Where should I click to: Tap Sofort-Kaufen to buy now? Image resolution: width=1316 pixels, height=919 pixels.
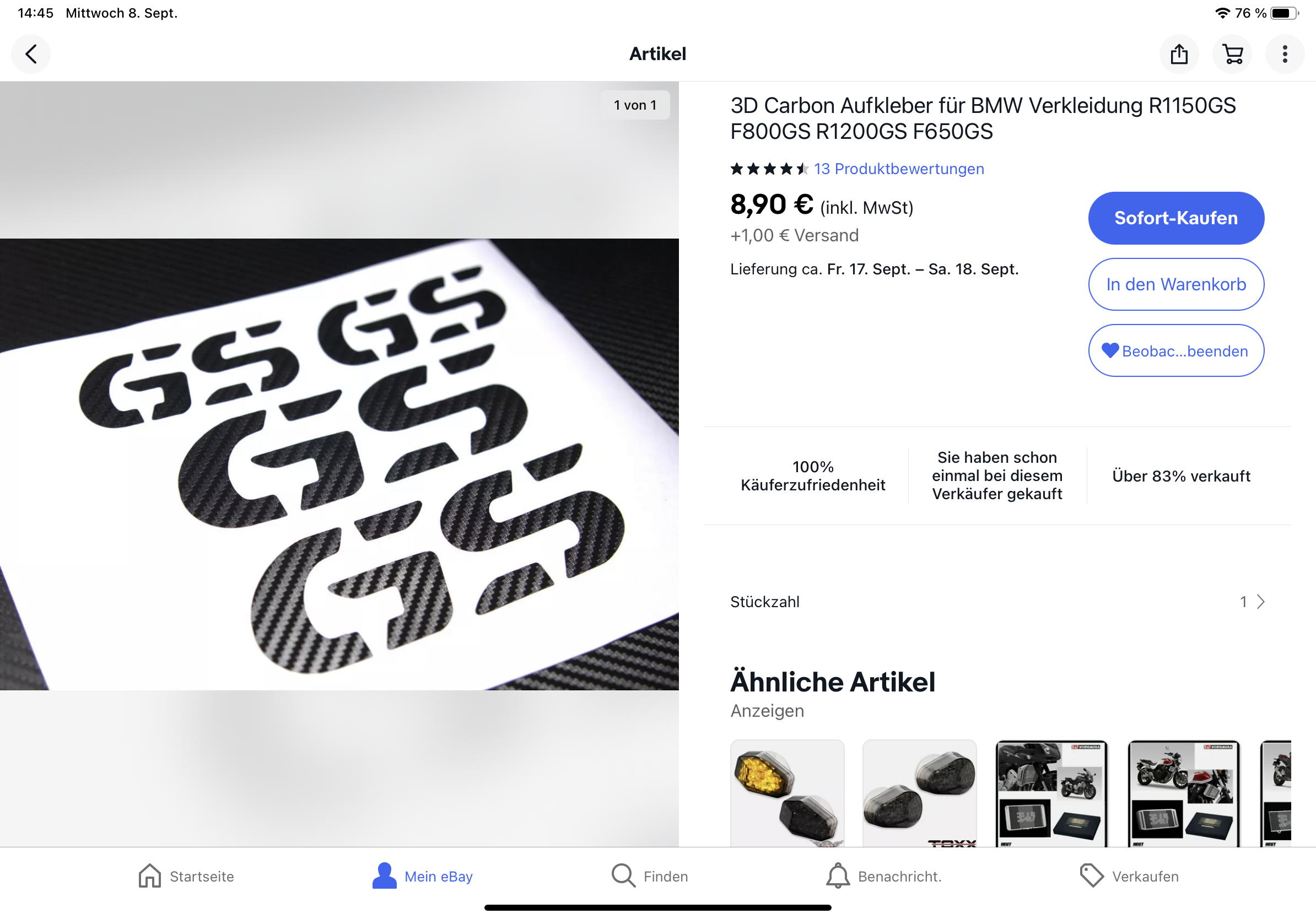[1175, 218]
